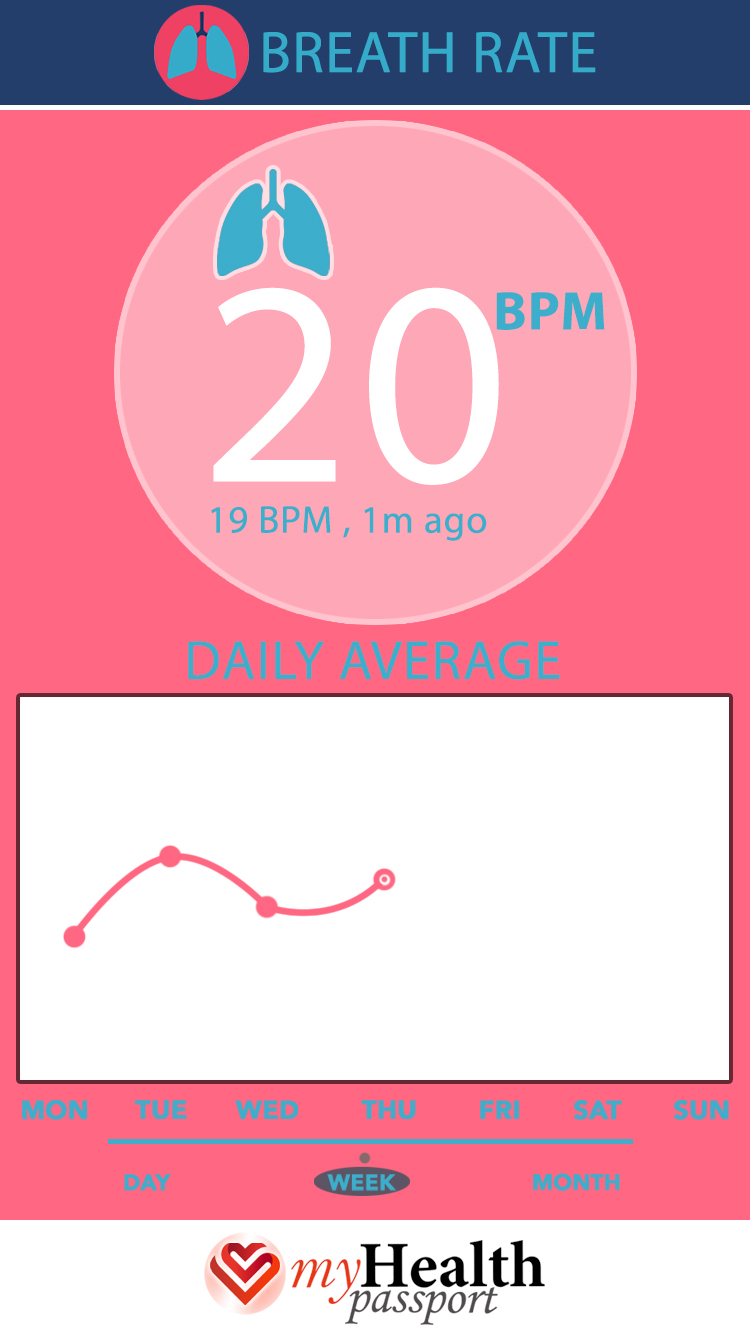750x1334 pixels.
Task: Select THU on the week axis
Action: tap(389, 1110)
